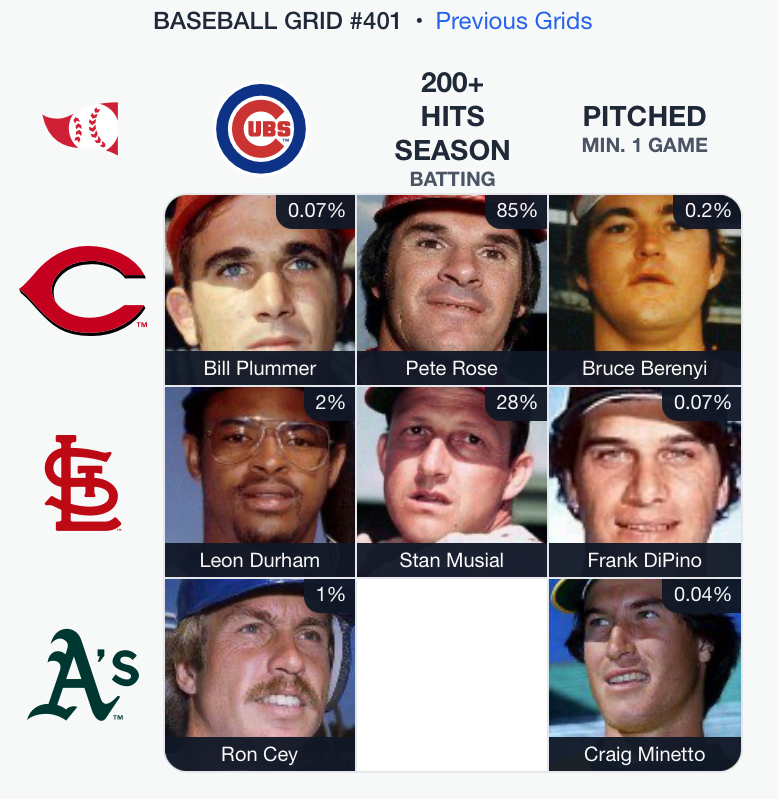
Task: Open the Pete Rose cell
Action: point(452,290)
